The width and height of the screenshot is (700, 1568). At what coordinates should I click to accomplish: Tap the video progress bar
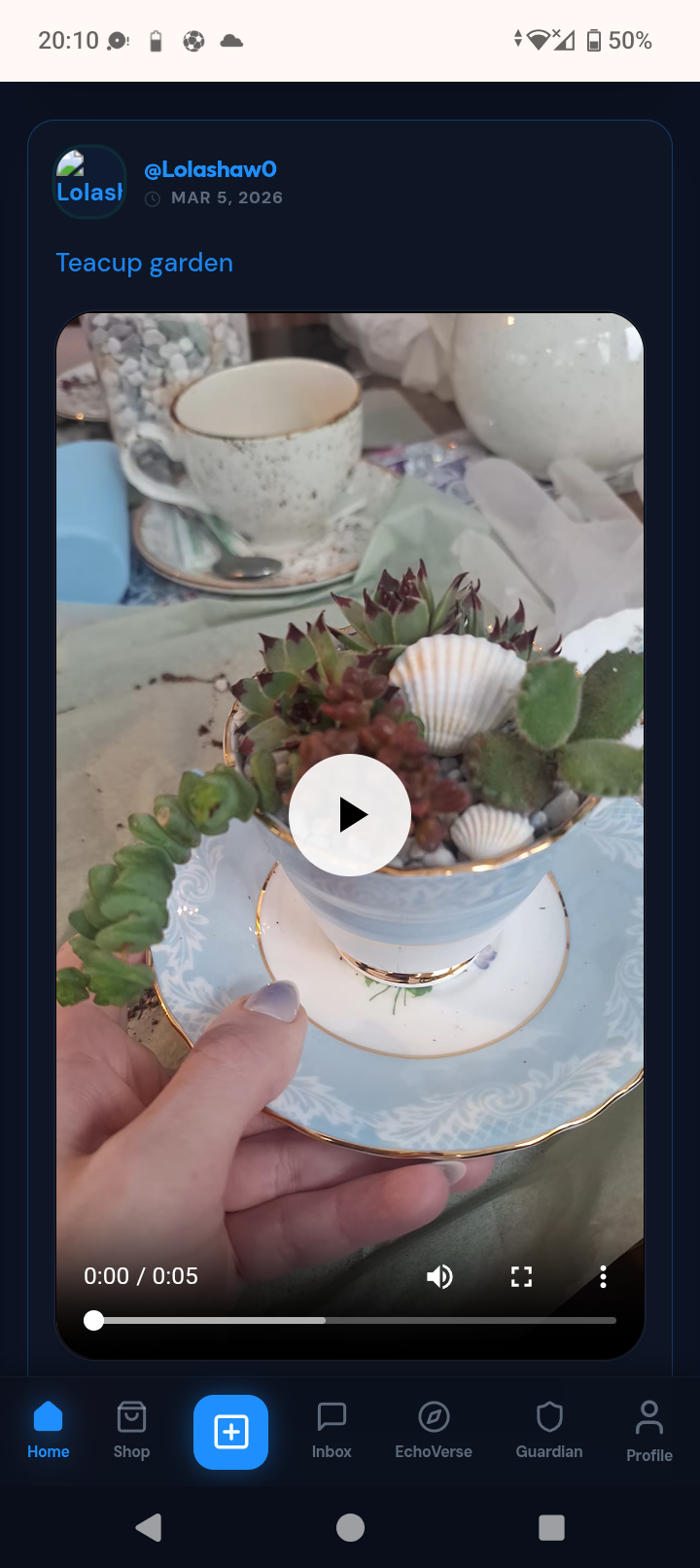click(355, 1320)
